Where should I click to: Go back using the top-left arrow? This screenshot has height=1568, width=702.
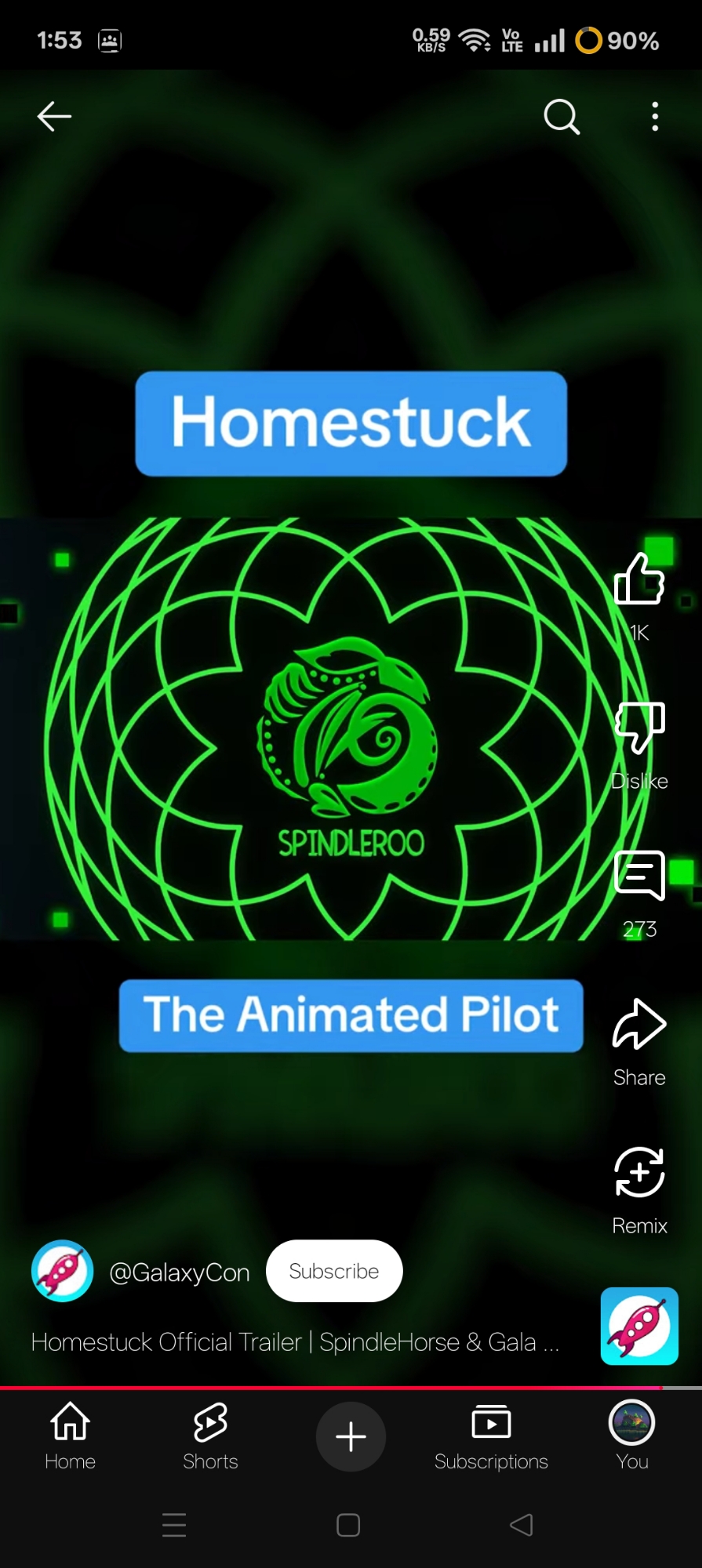54,117
